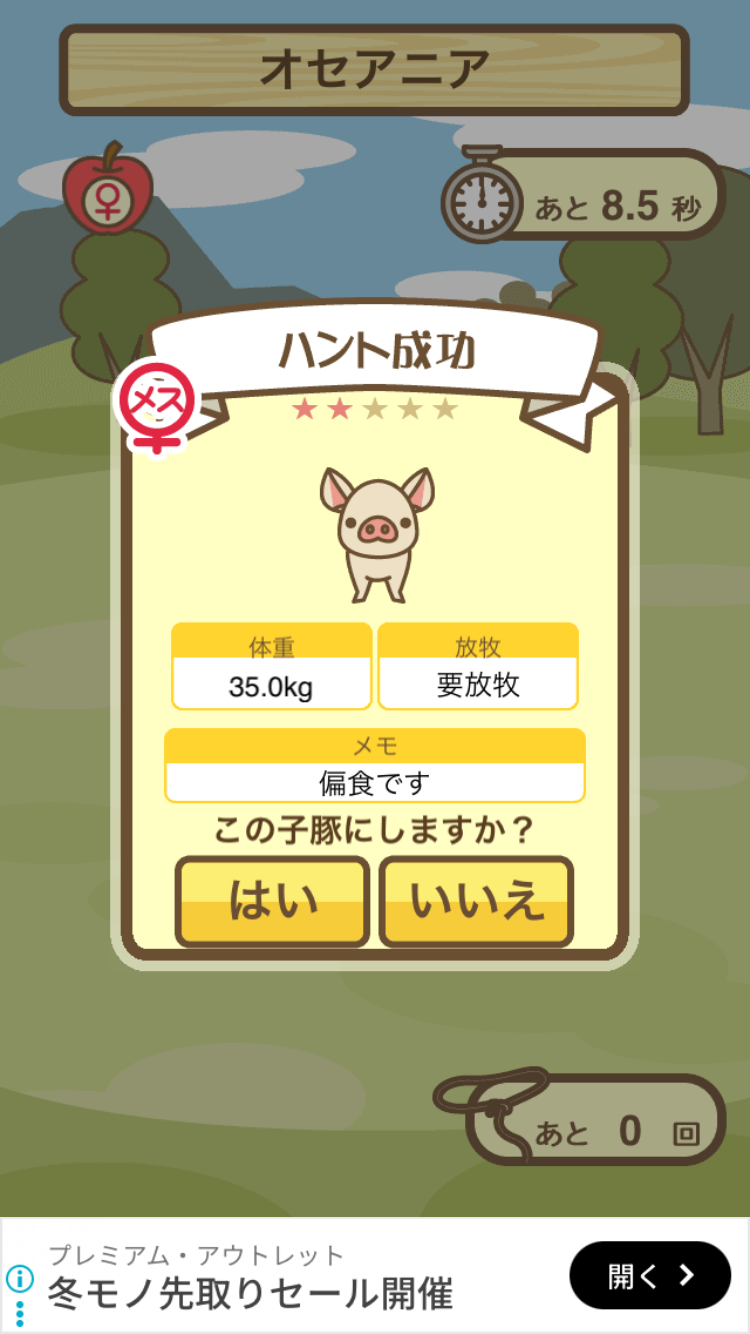
Task: Open the ad info icon
Action: point(20,1277)
